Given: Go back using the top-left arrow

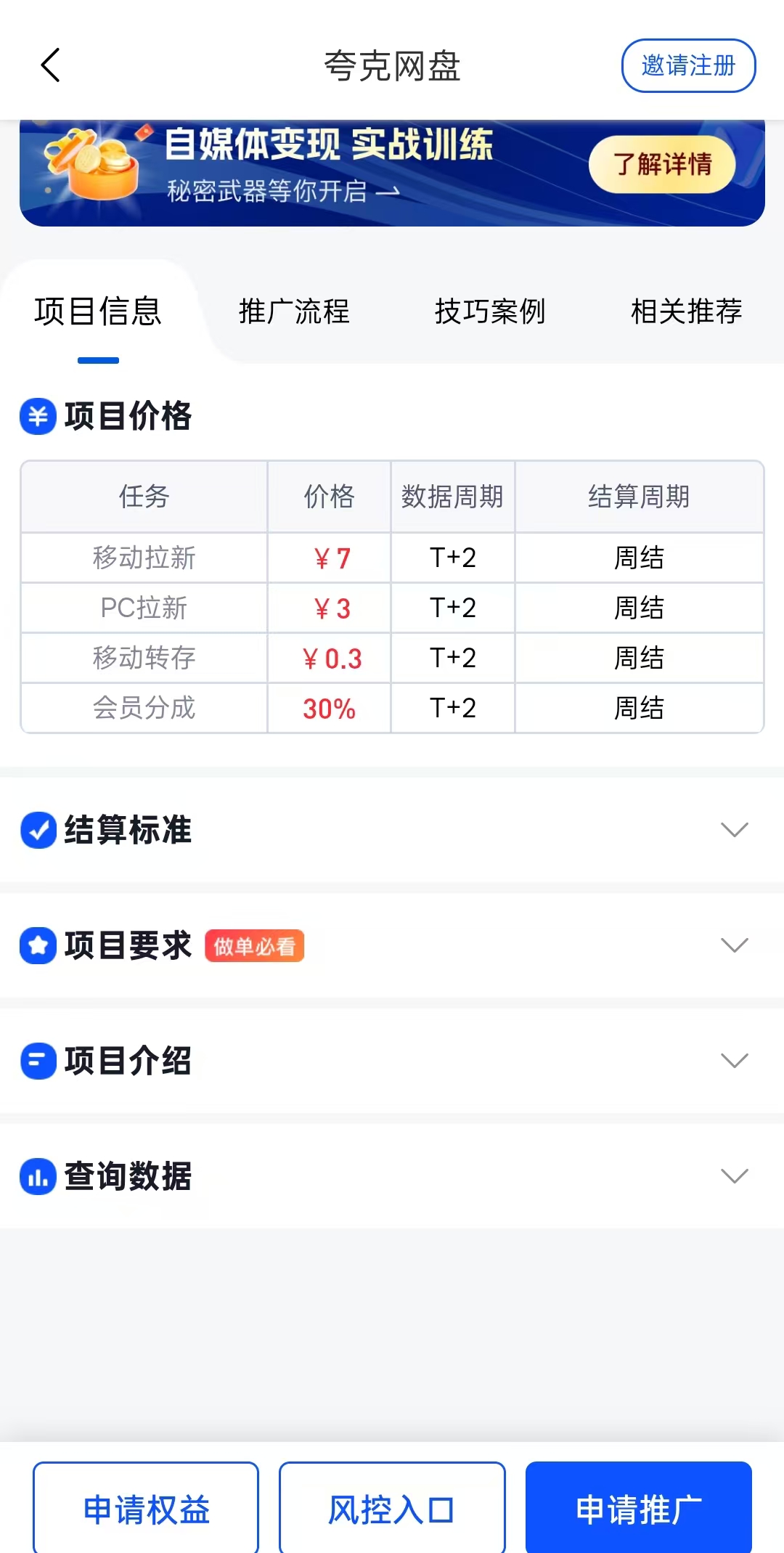Looking at the screenshot, I should coord(50,65).
